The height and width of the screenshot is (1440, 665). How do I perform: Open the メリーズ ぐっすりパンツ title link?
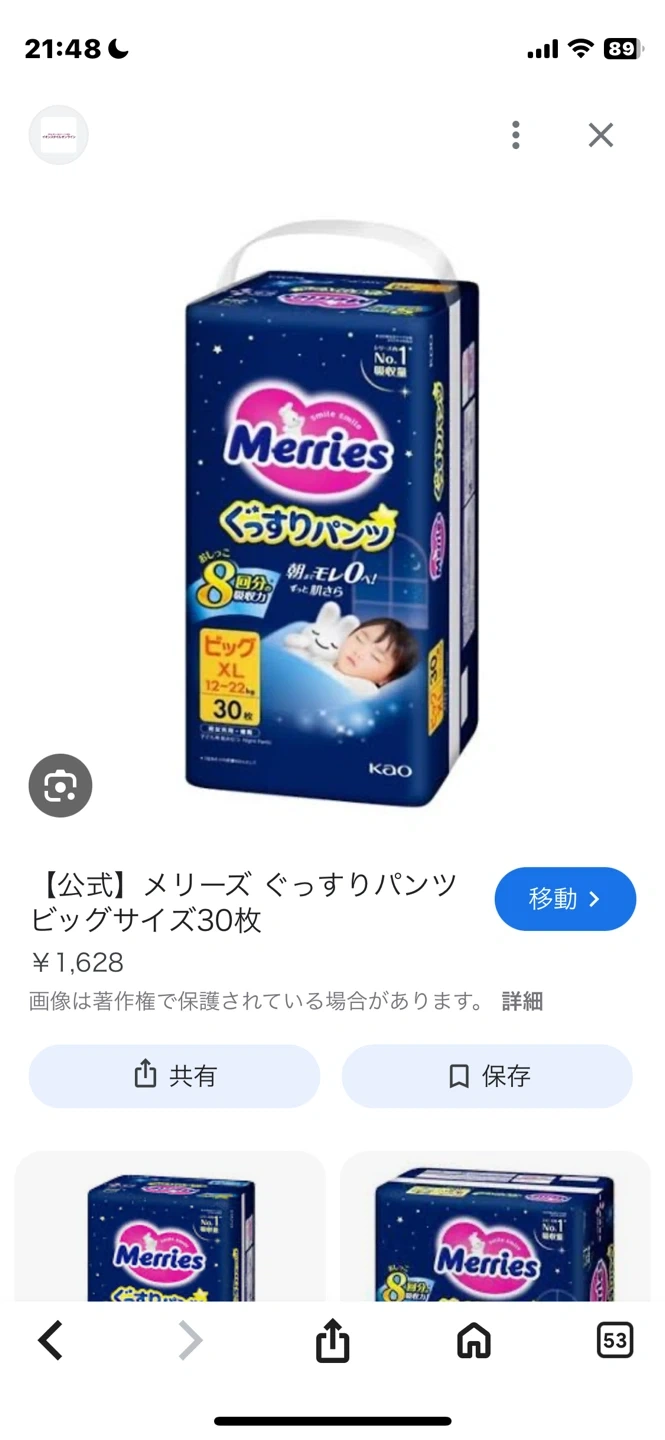click(x=245, y=901)
